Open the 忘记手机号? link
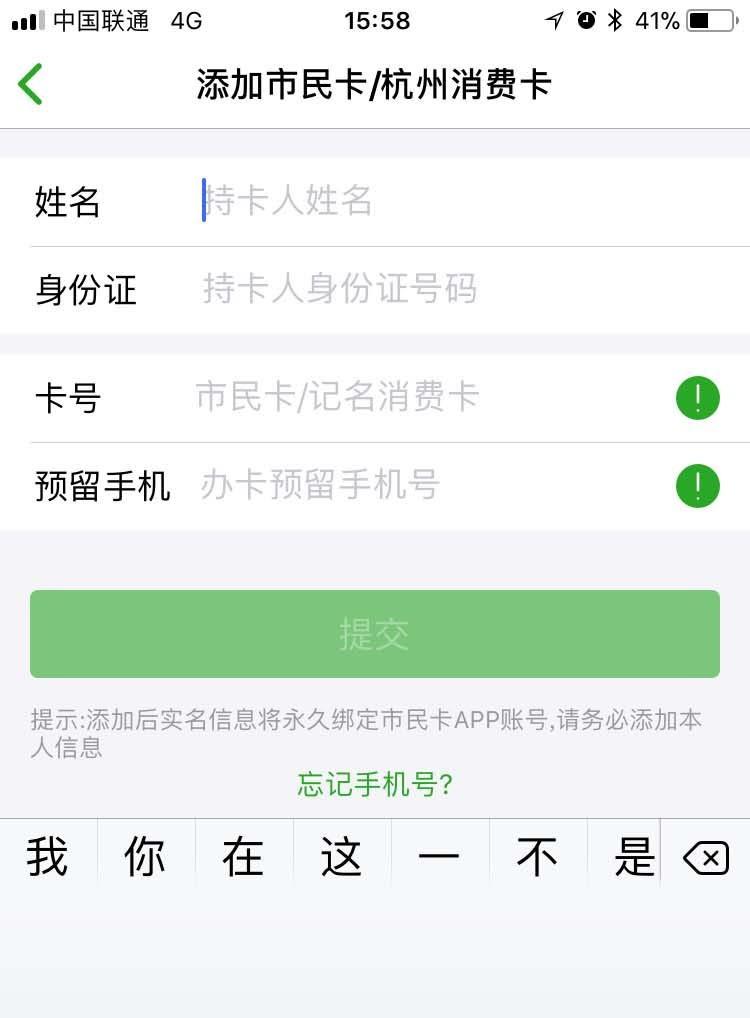Screen dimensions: 750x1018 coord(374,785)
